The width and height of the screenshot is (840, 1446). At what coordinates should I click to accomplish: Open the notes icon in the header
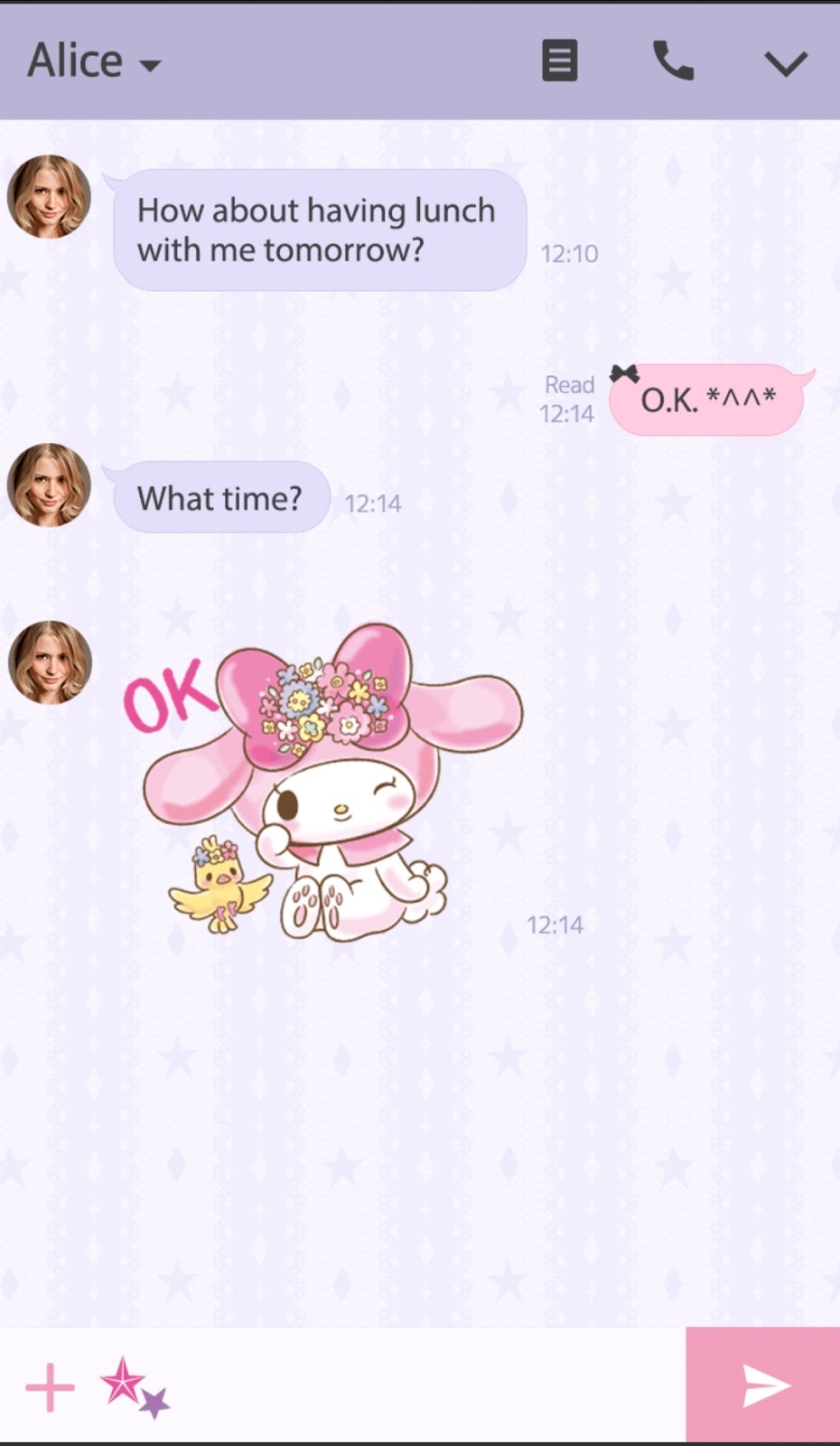(x=559, y=61)
